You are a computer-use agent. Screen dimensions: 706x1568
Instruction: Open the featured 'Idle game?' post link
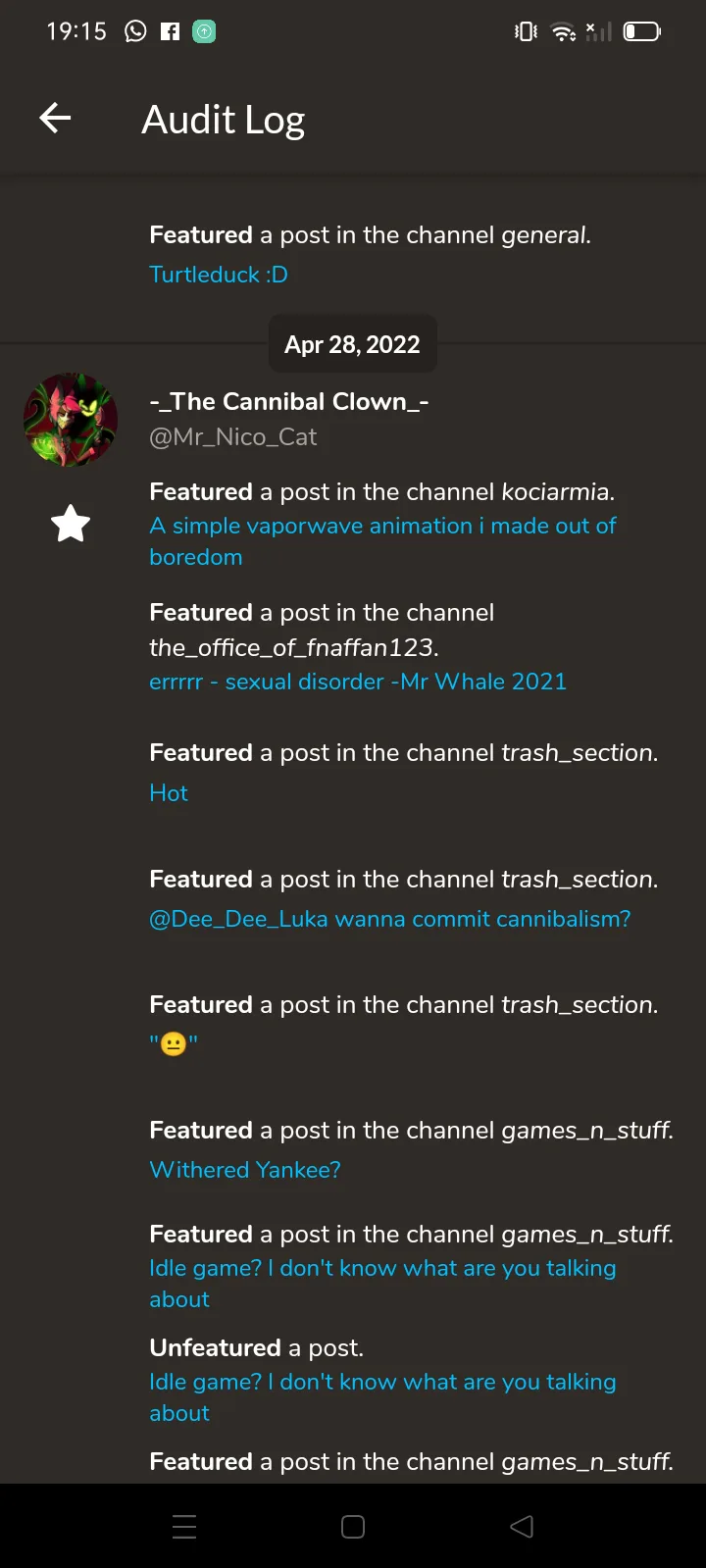[382, 1284]
